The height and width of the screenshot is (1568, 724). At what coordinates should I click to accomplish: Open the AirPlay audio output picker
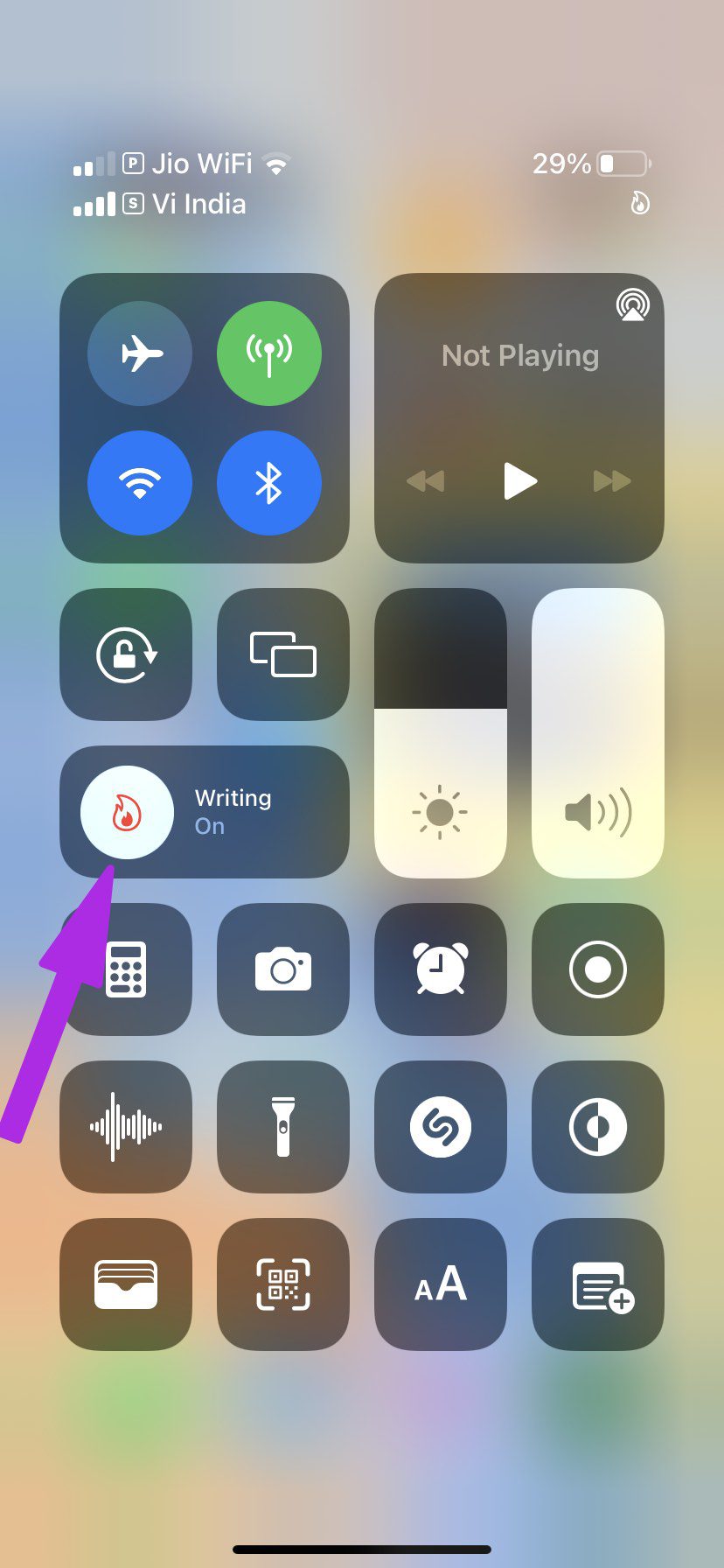coord(632,304)
